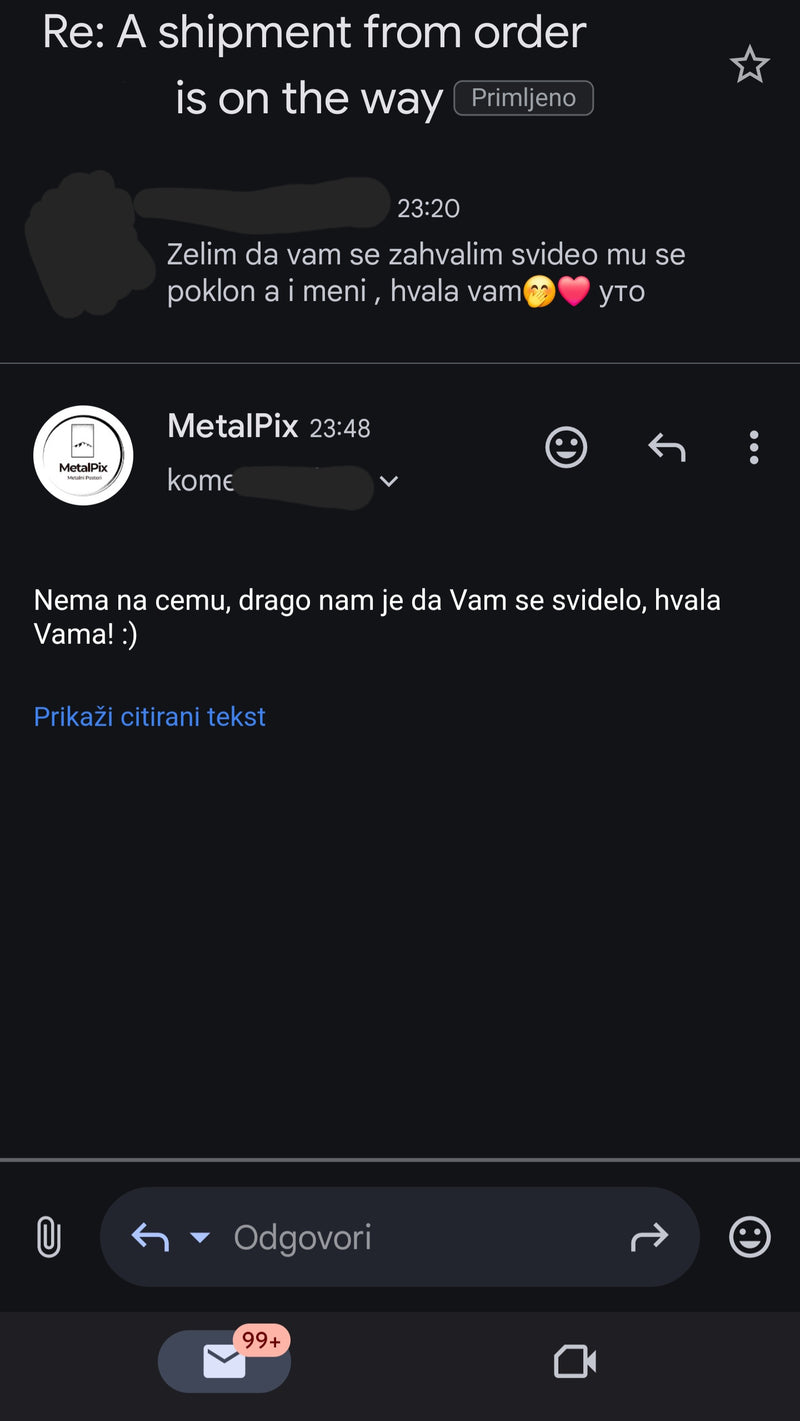Add emoji reaction to MetalPix message

[566, 447]
